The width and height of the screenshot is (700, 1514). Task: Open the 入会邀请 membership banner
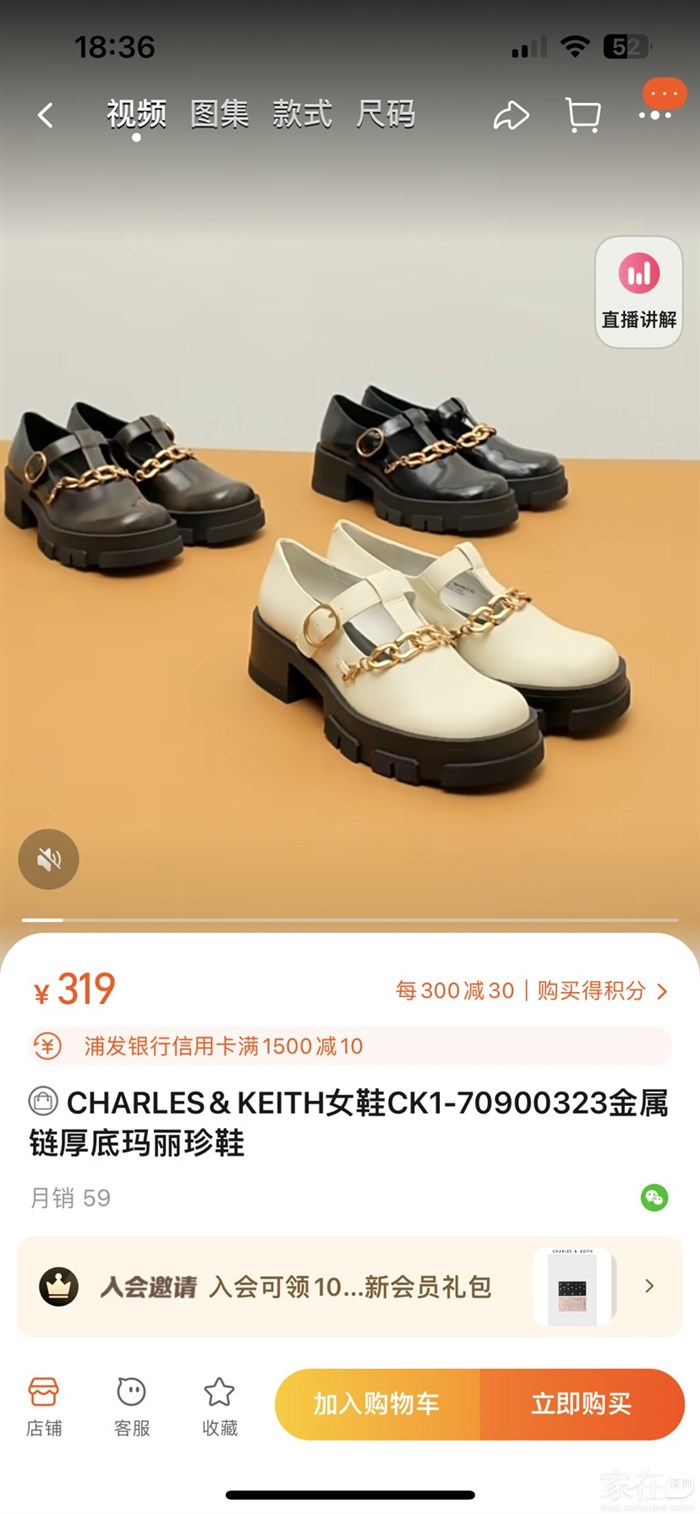350,1287
